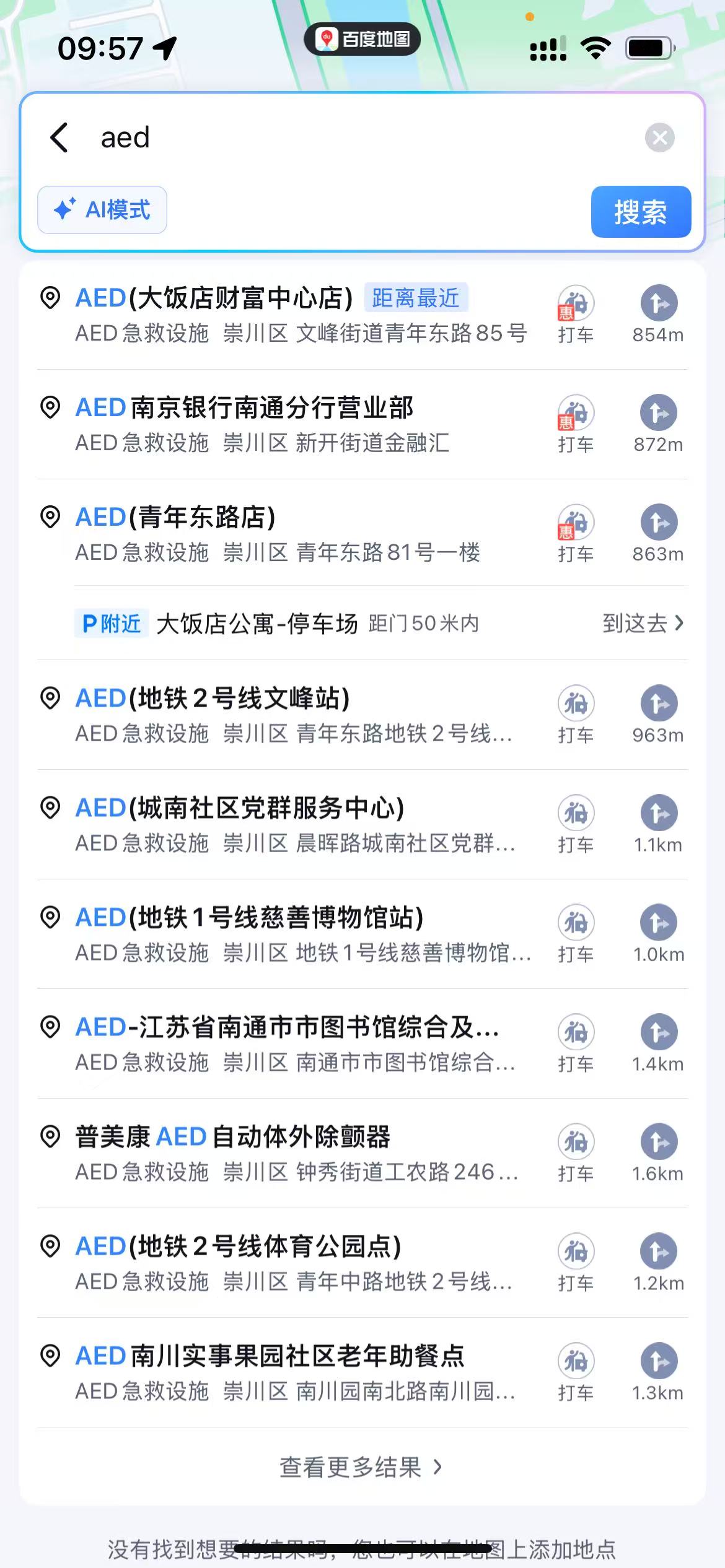Image resolution: width=725 pixels, height=1568 pixels.
Task: Get directions to AED(青年东路店) 863m
Action: pyautogui.click(x=658, y=534)
